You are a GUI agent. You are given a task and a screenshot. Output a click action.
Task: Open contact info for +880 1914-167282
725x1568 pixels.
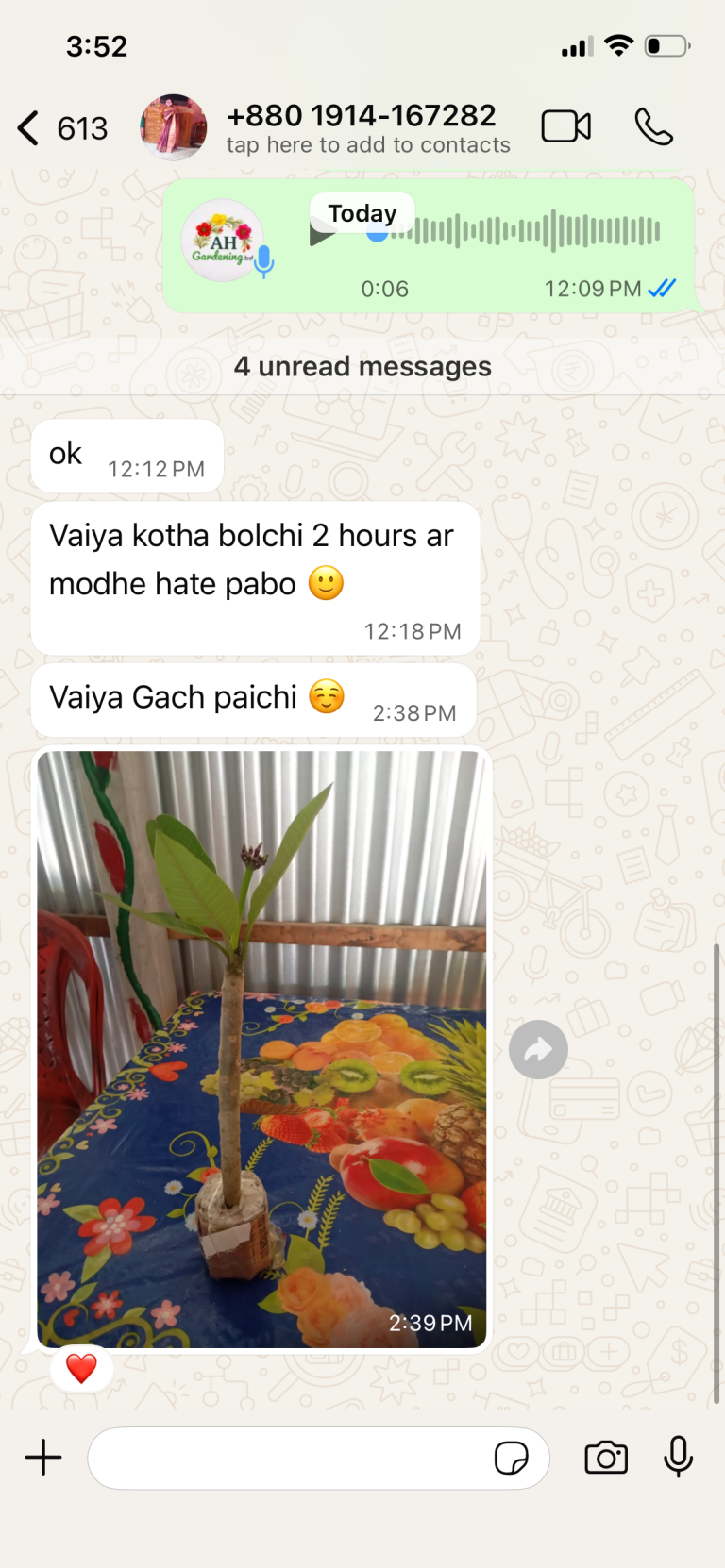[x=368, y=128]
